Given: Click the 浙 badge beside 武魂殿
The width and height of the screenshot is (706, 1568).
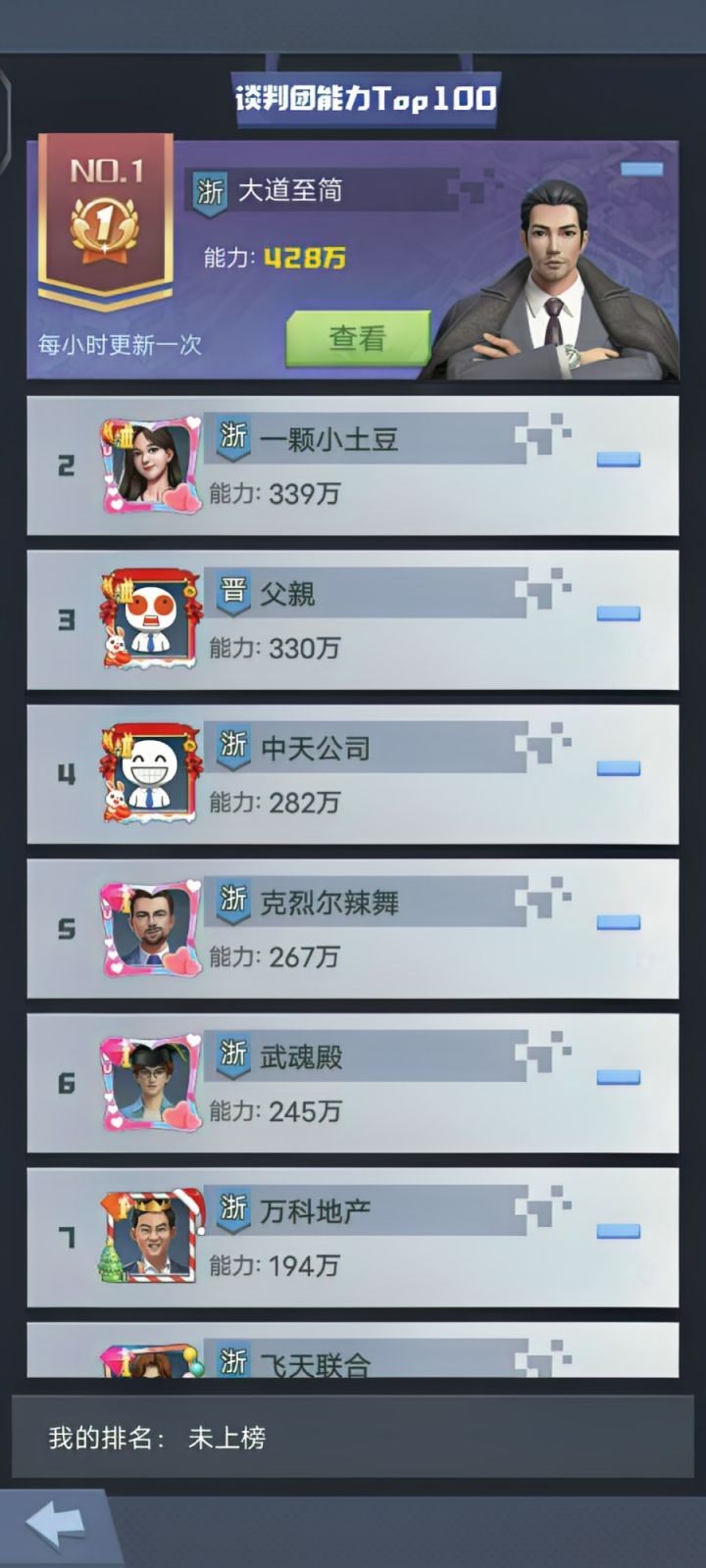Looking at the screenshot, I should (233, 1055).
